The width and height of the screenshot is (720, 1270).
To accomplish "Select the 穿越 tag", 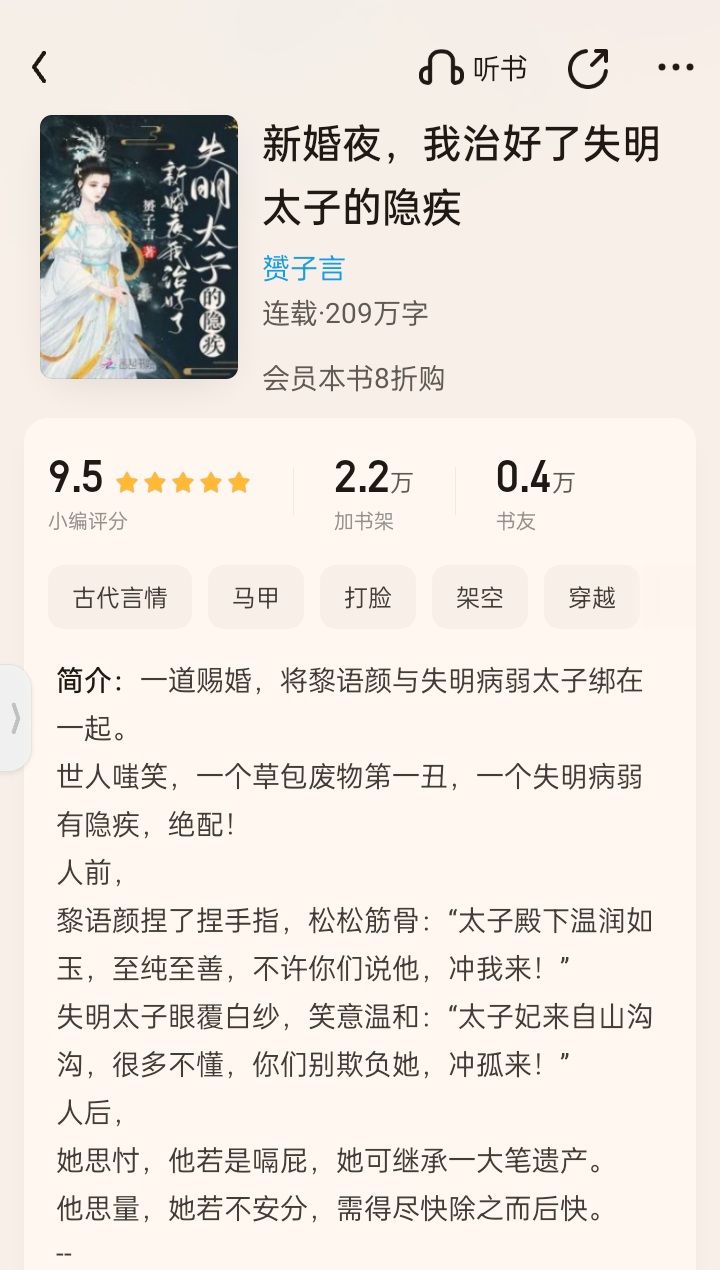I will pyautogui.click(x=592, y=598).
